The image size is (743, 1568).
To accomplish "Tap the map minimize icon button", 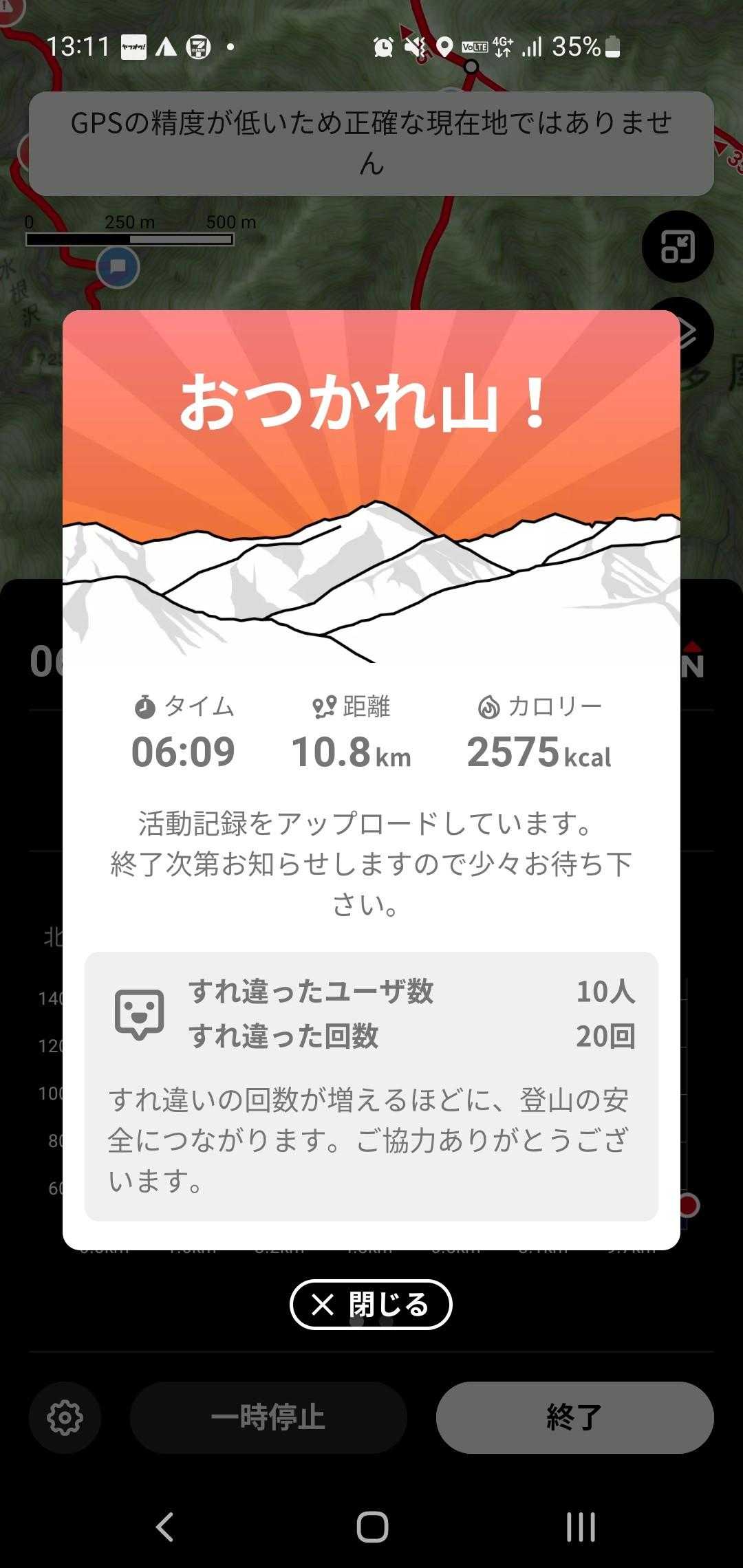I will (678, 246).
